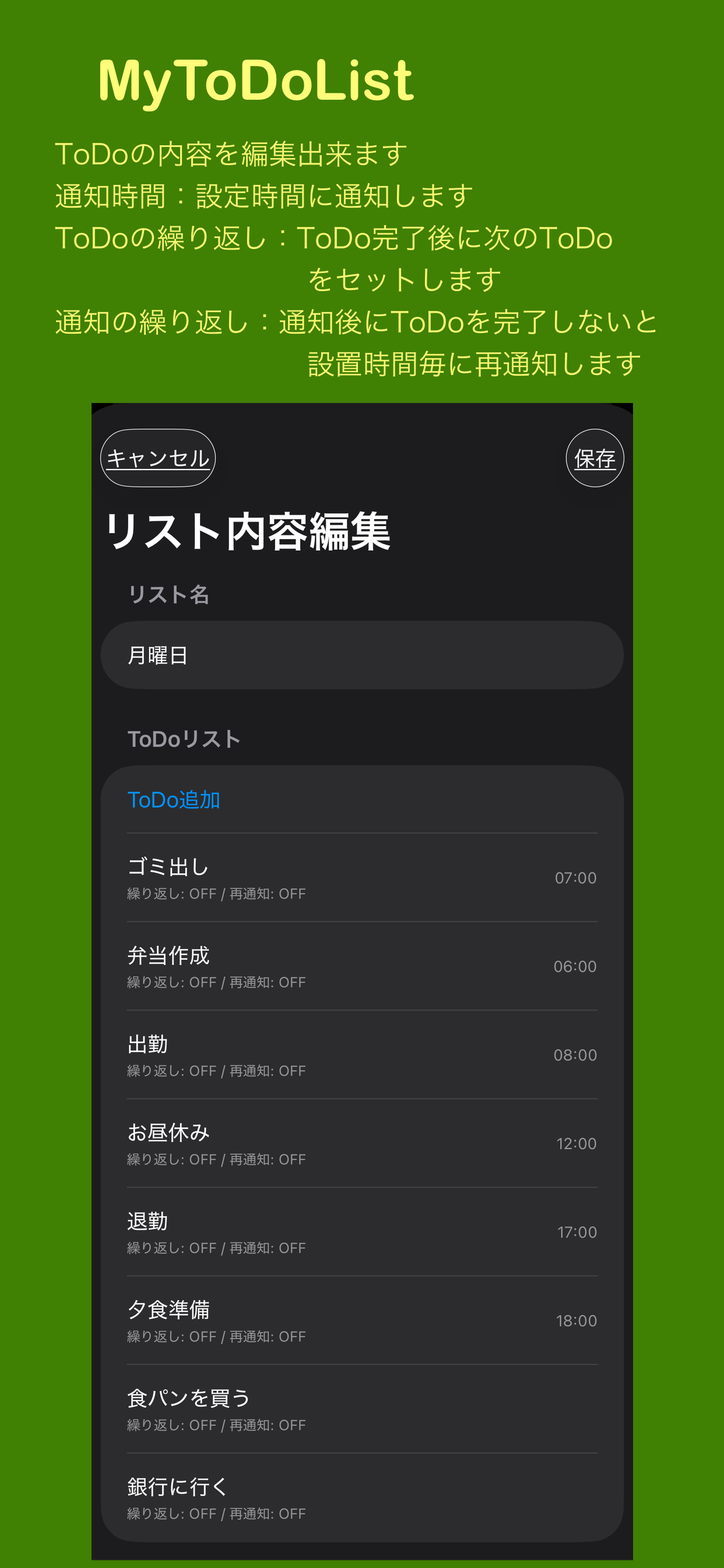Viewport: 724px width, 1568px height.
Task: Tap the 08:00 time for 出勤
Action: coord(575,1055)
